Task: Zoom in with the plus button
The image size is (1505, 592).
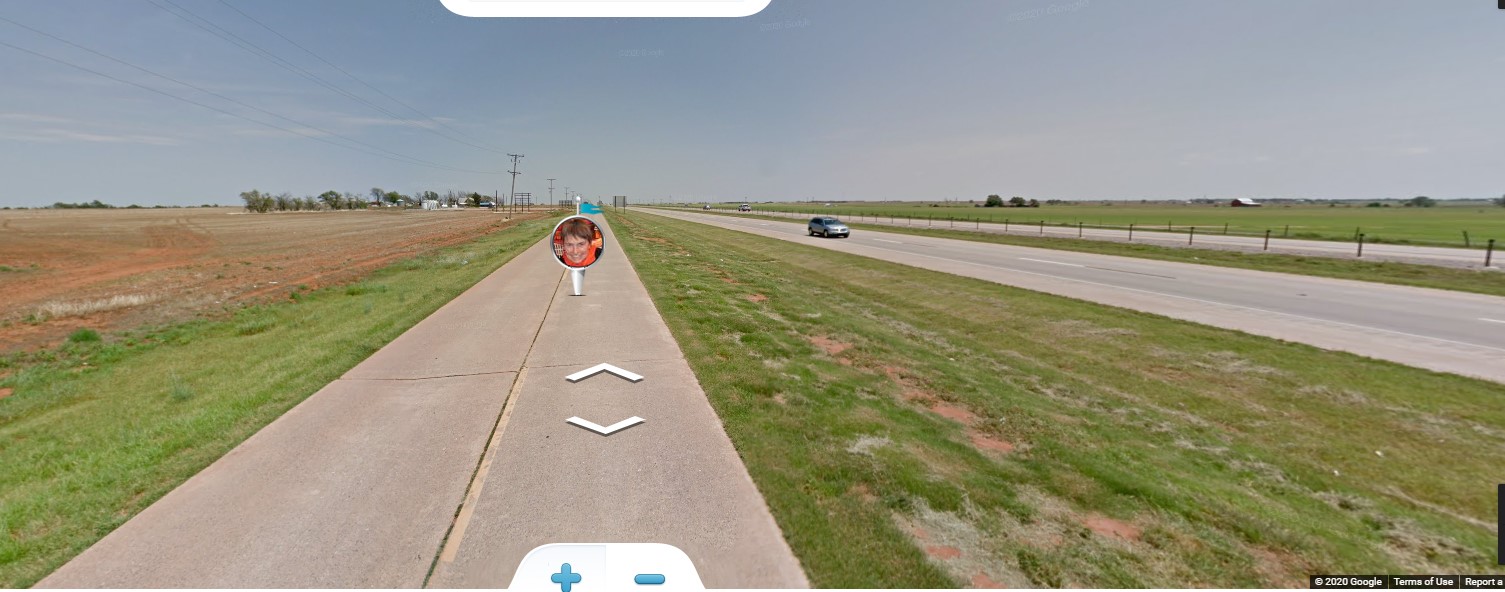Action: point(565,576)
